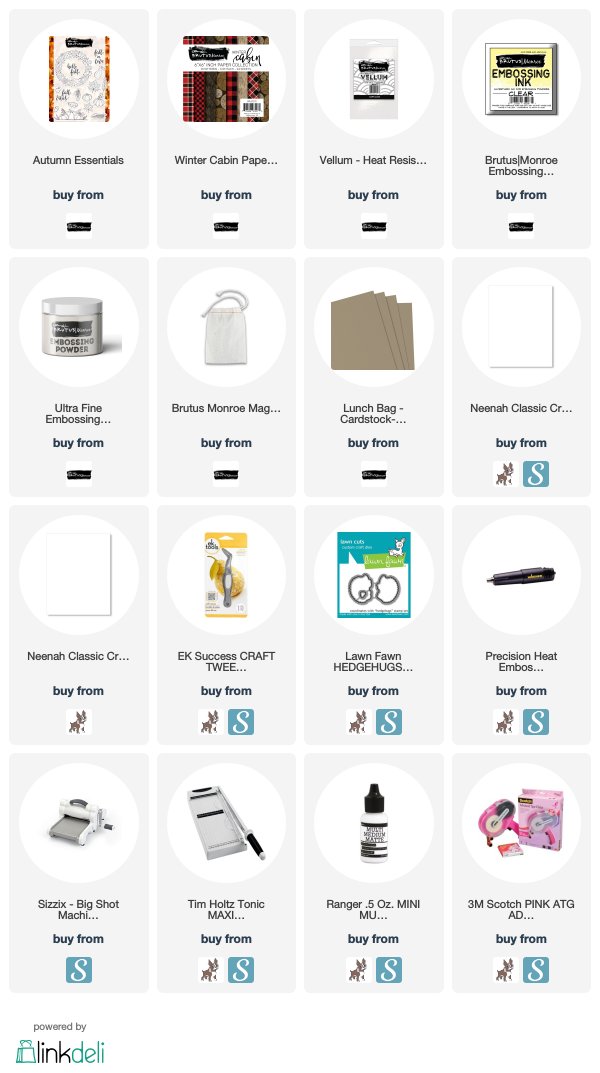Screen dimensions: 600x1073
Task: View the Vellum Heat Resistant product
Action: point(374,129)
